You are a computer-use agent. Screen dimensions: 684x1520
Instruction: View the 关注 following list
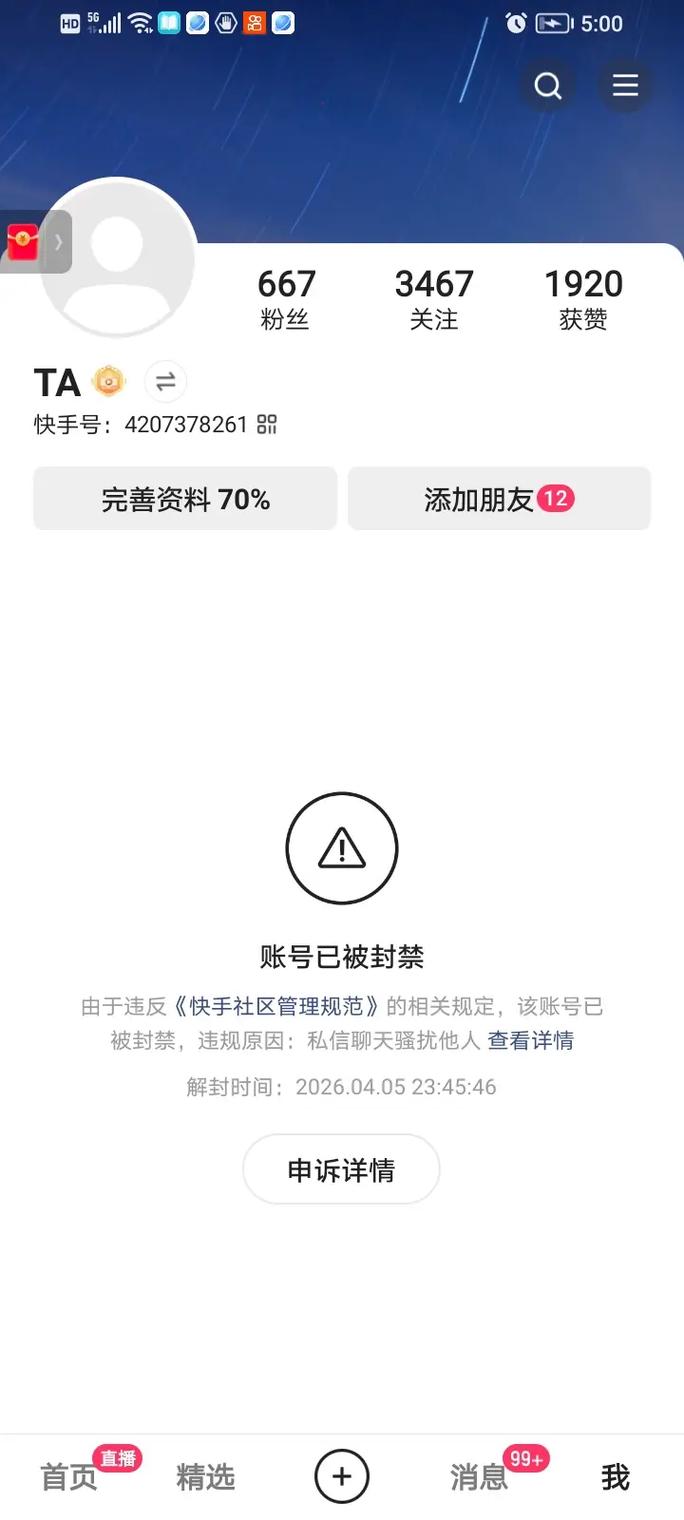coord(434,298)
